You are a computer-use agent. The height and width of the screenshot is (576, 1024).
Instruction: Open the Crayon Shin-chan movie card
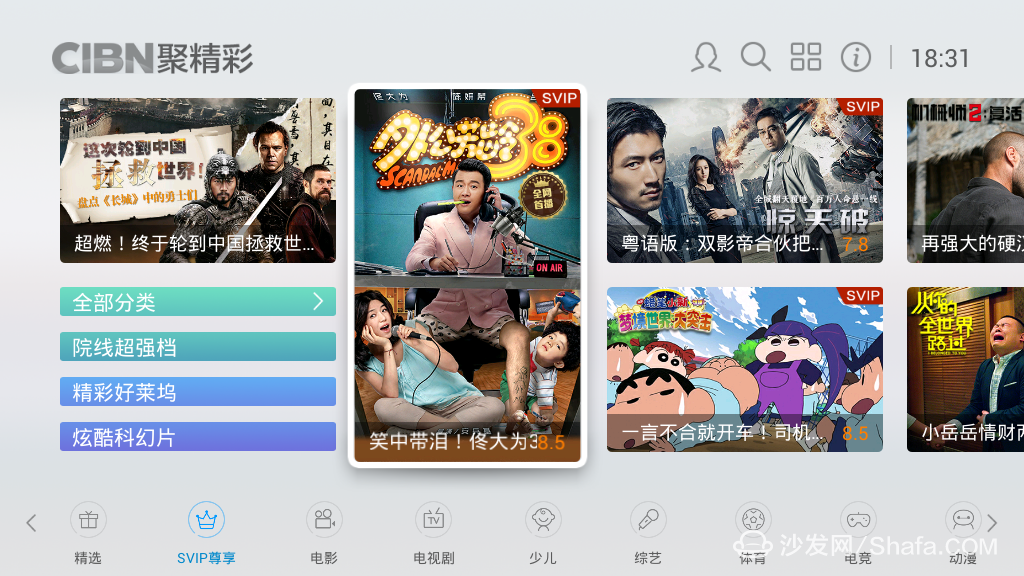pyautogui.click(x=744, y=369)
